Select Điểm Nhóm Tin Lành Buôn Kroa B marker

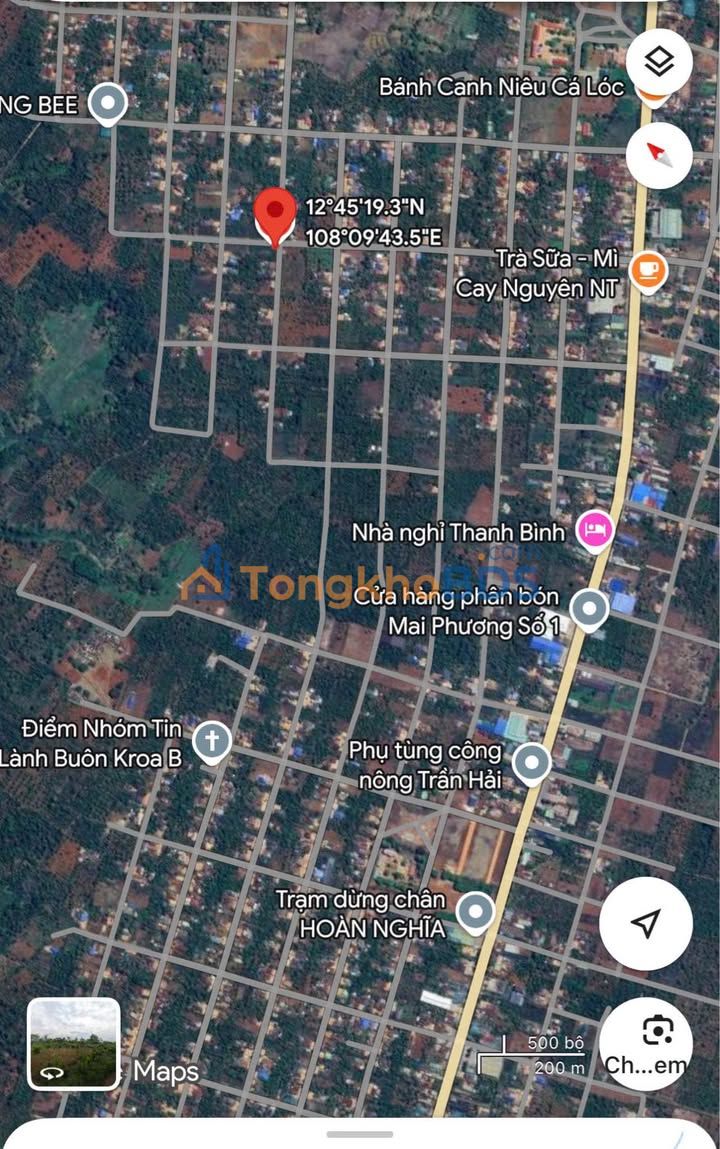pyautogui.click(x=211, y=741)
